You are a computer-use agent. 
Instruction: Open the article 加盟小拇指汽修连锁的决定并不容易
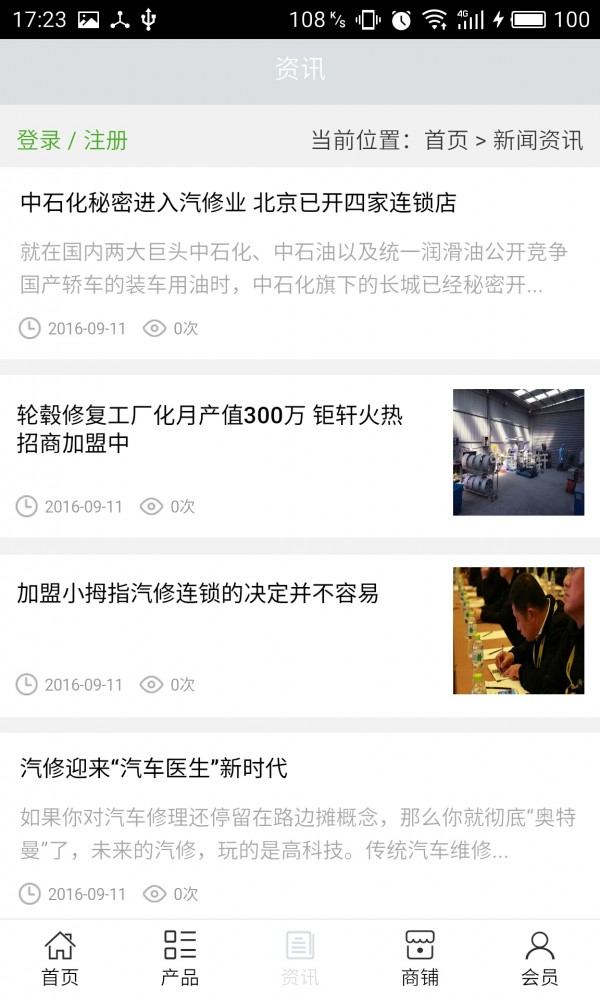(x=198, y=593)
